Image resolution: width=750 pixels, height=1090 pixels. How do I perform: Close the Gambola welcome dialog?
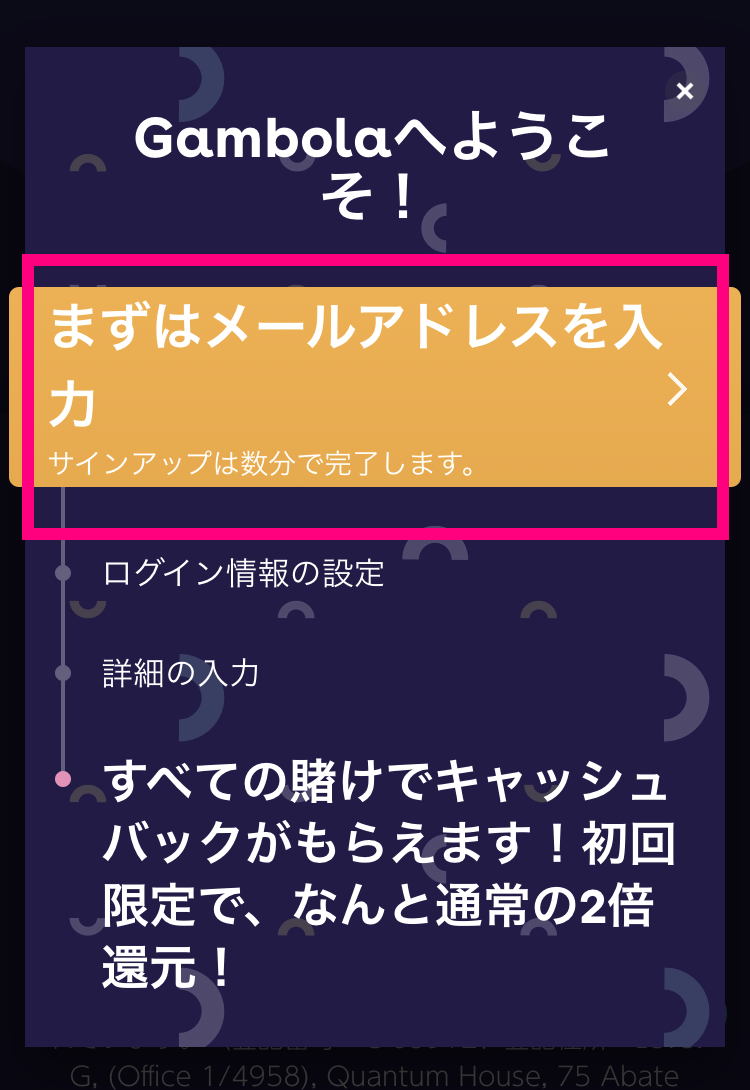(684, 92)
